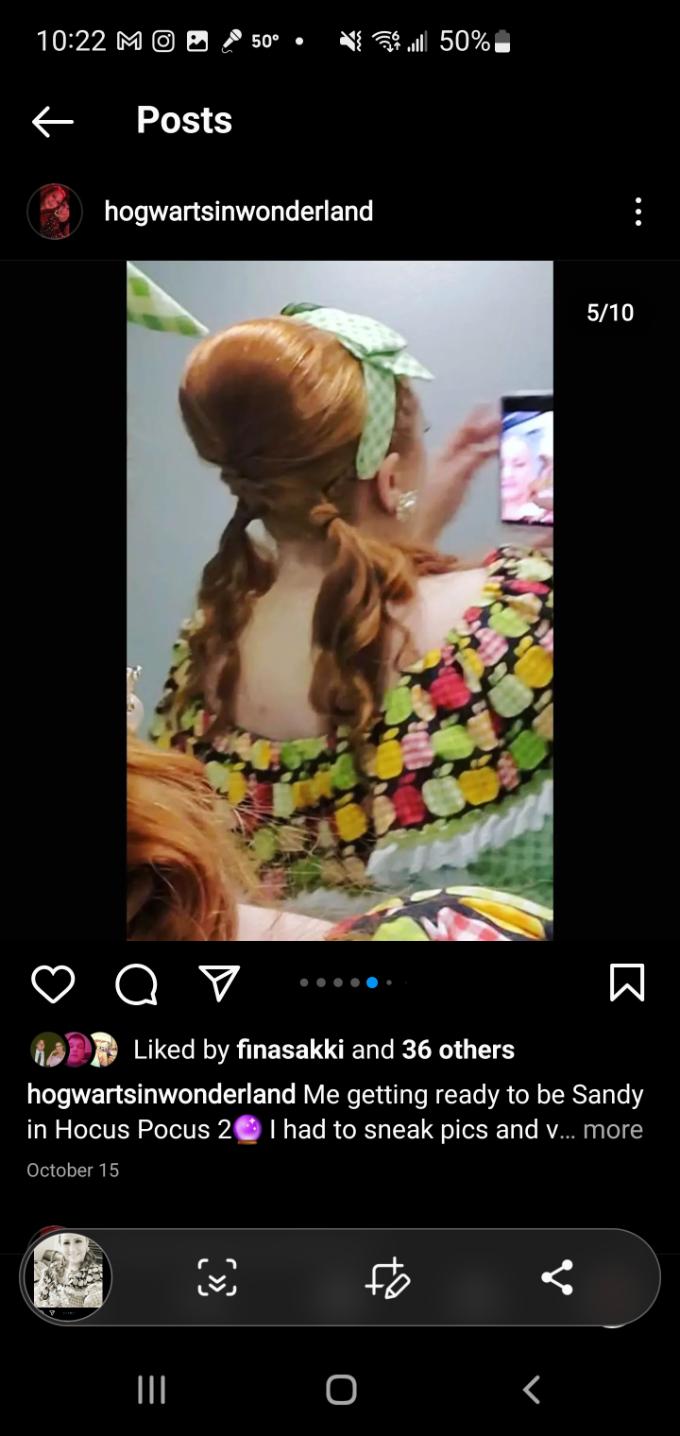680x1436 pixels.
Task: Go to the home screen
Action: pos(341,1389)
